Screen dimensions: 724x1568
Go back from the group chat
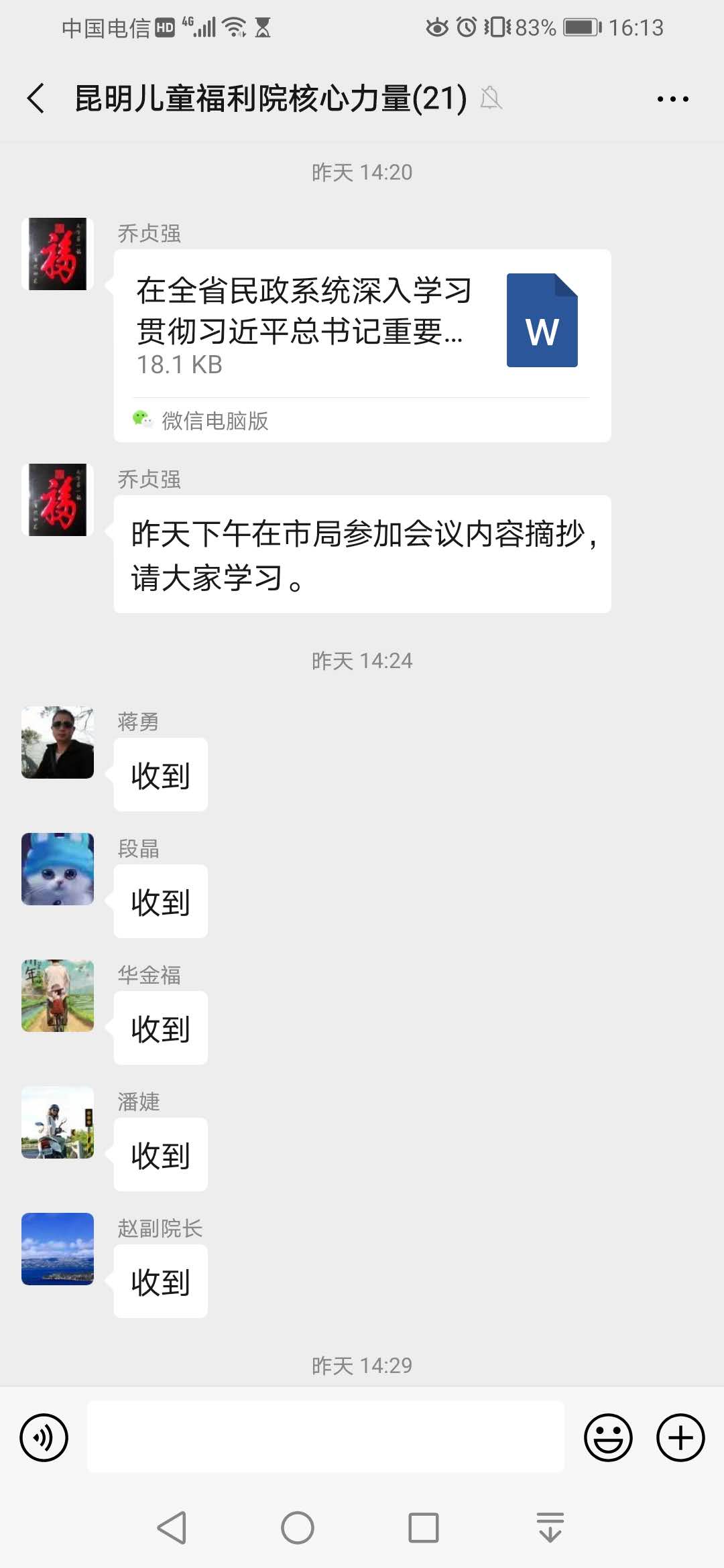point(36,99)
